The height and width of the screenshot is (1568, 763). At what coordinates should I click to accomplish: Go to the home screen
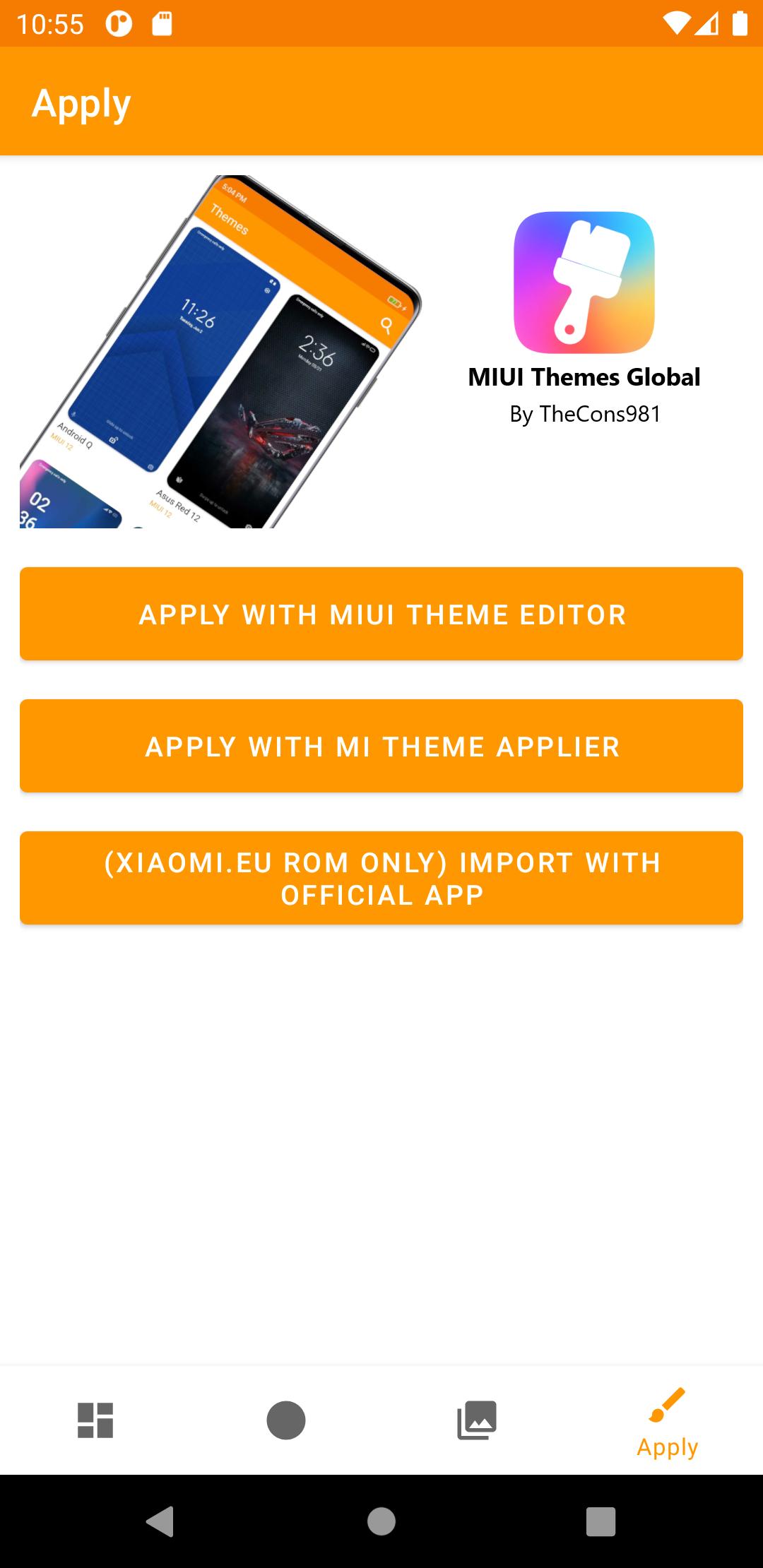pos(381,1521)
